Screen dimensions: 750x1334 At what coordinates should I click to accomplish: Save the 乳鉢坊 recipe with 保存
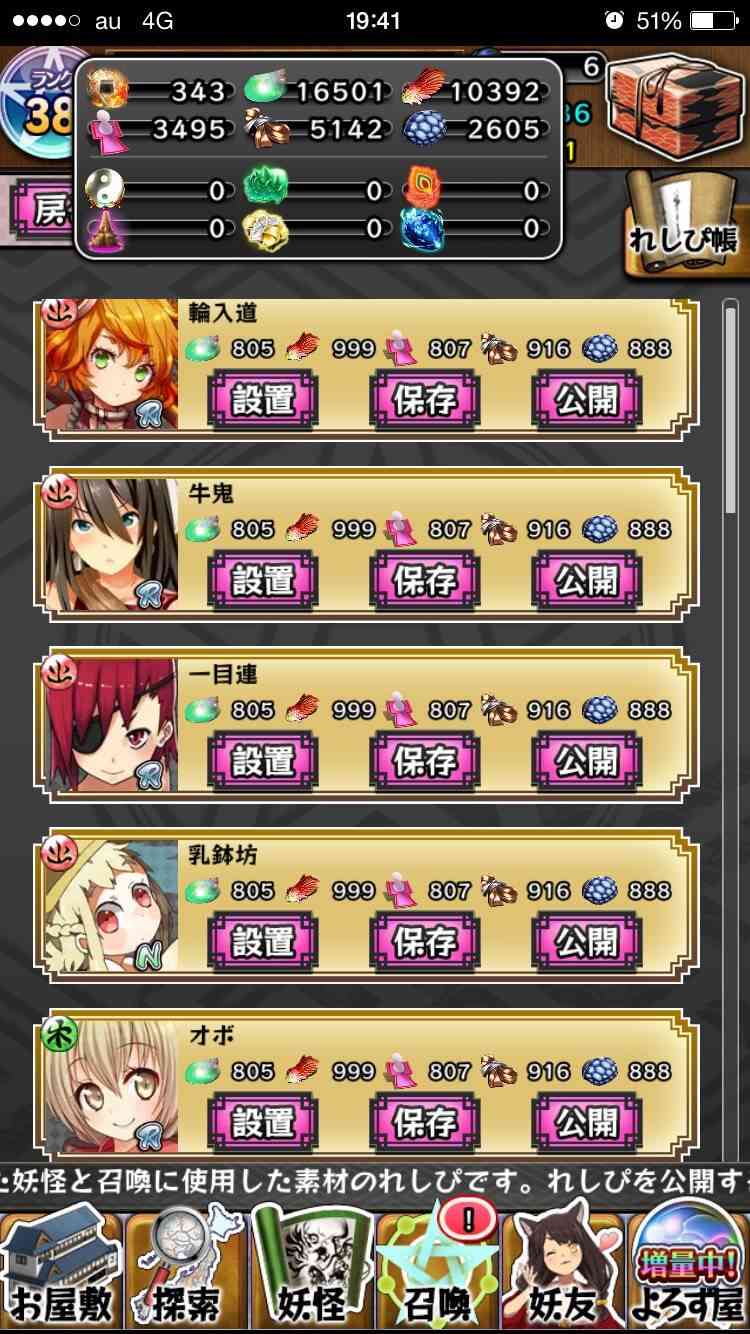click(x=425, y=941)
